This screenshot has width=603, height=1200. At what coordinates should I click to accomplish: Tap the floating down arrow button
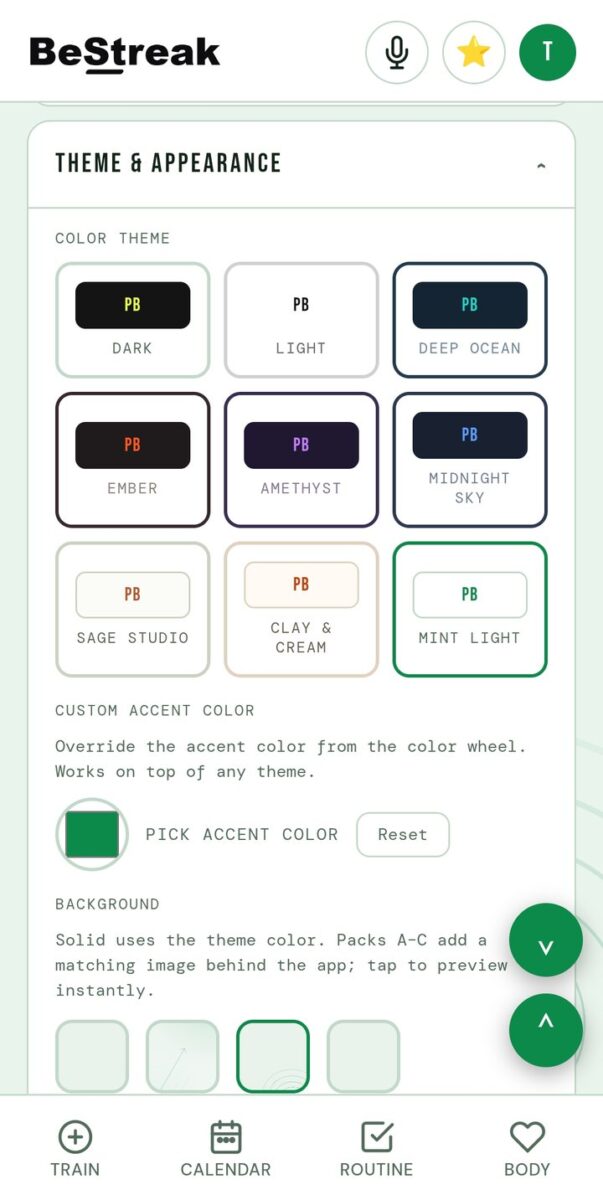click(x=546, y=941)
